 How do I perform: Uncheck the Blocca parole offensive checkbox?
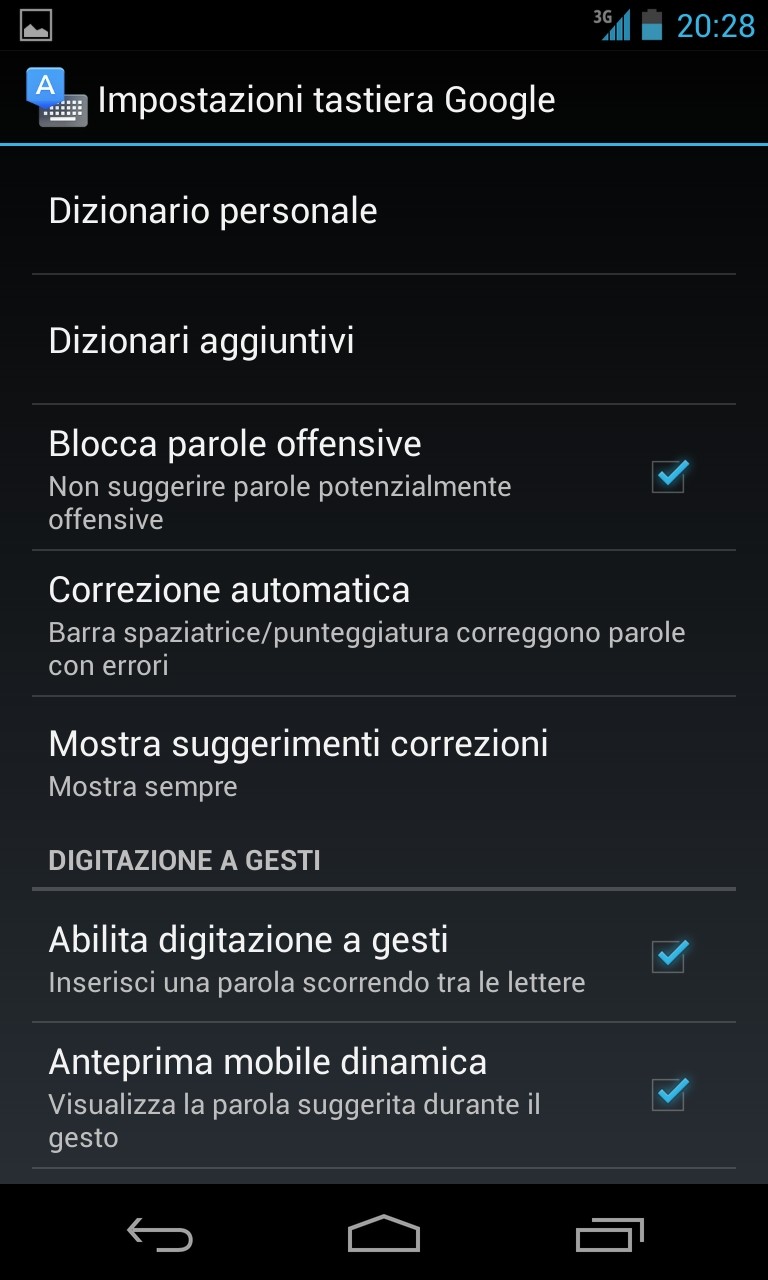[x=669, y=476]
